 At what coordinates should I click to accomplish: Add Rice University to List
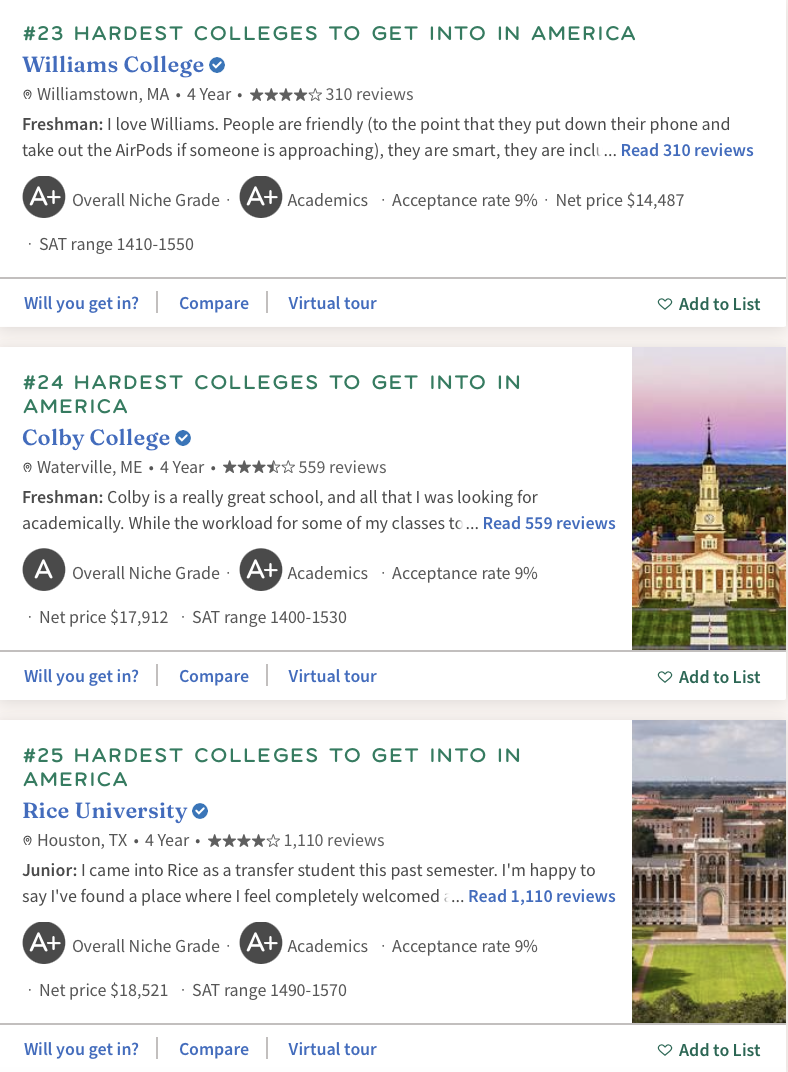click(x=709, y=1050)
